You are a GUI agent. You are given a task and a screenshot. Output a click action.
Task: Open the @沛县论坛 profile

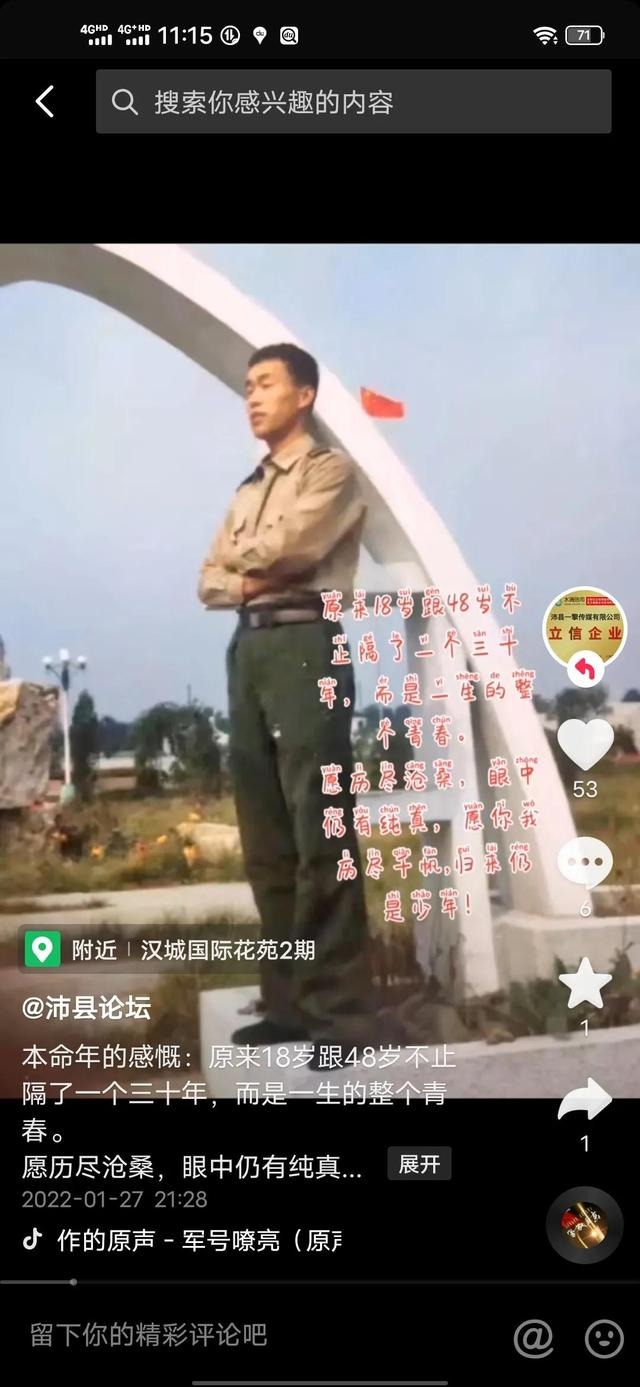click(87, 1007)
